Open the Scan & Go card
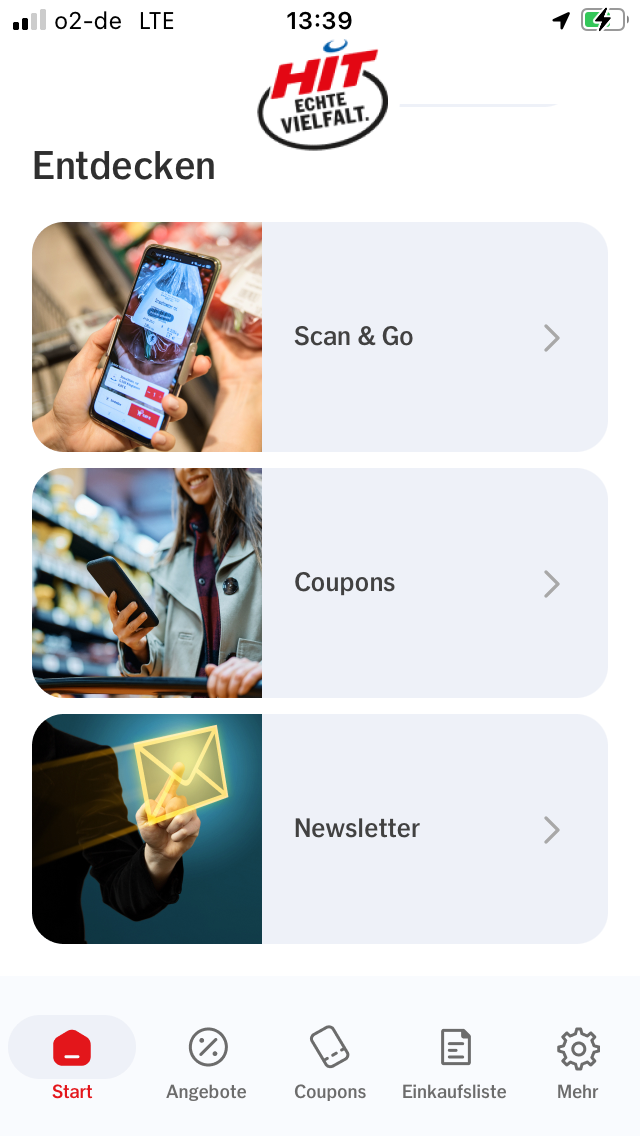This screenshot has height=1136, width=640. tap(320, 337)
